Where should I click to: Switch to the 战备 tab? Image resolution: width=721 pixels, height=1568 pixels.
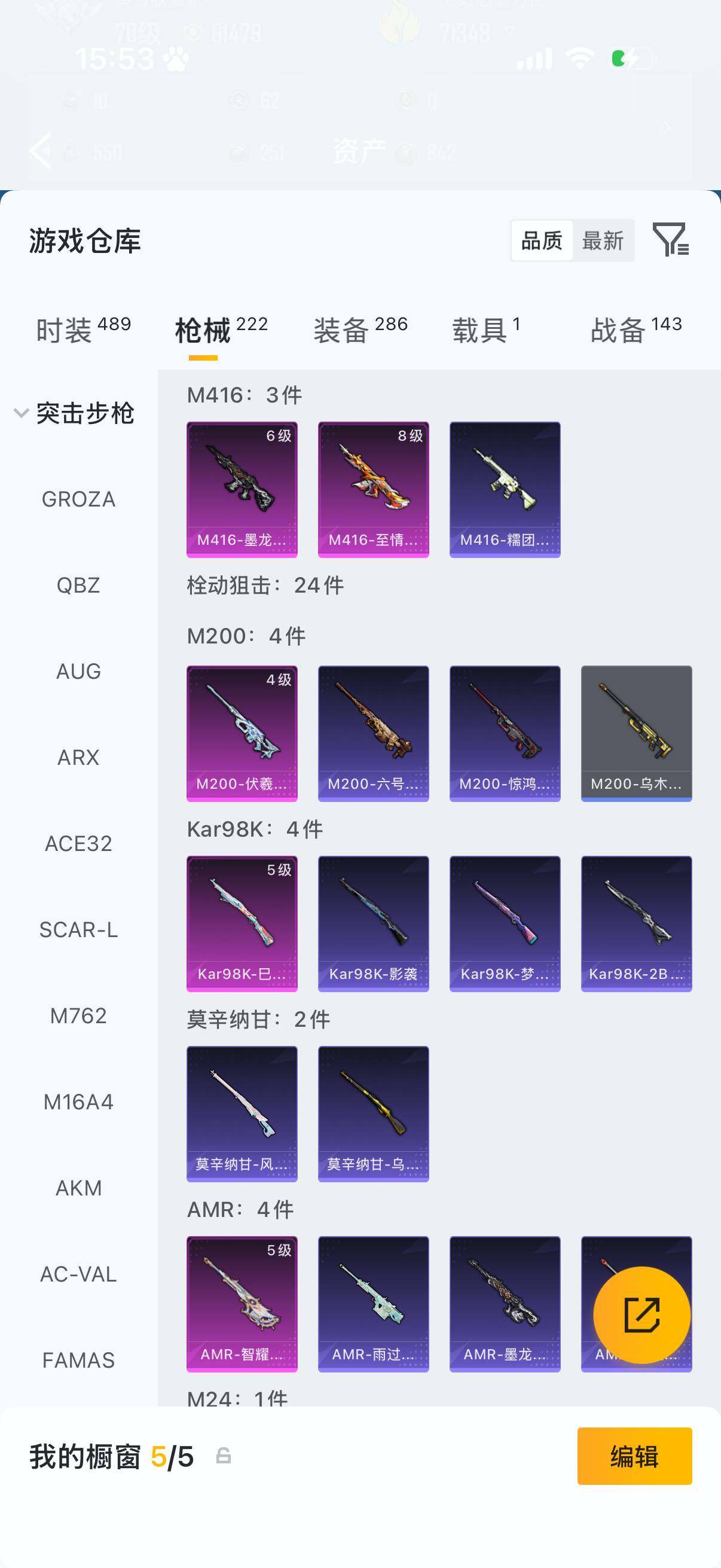(x=636, y=330)
